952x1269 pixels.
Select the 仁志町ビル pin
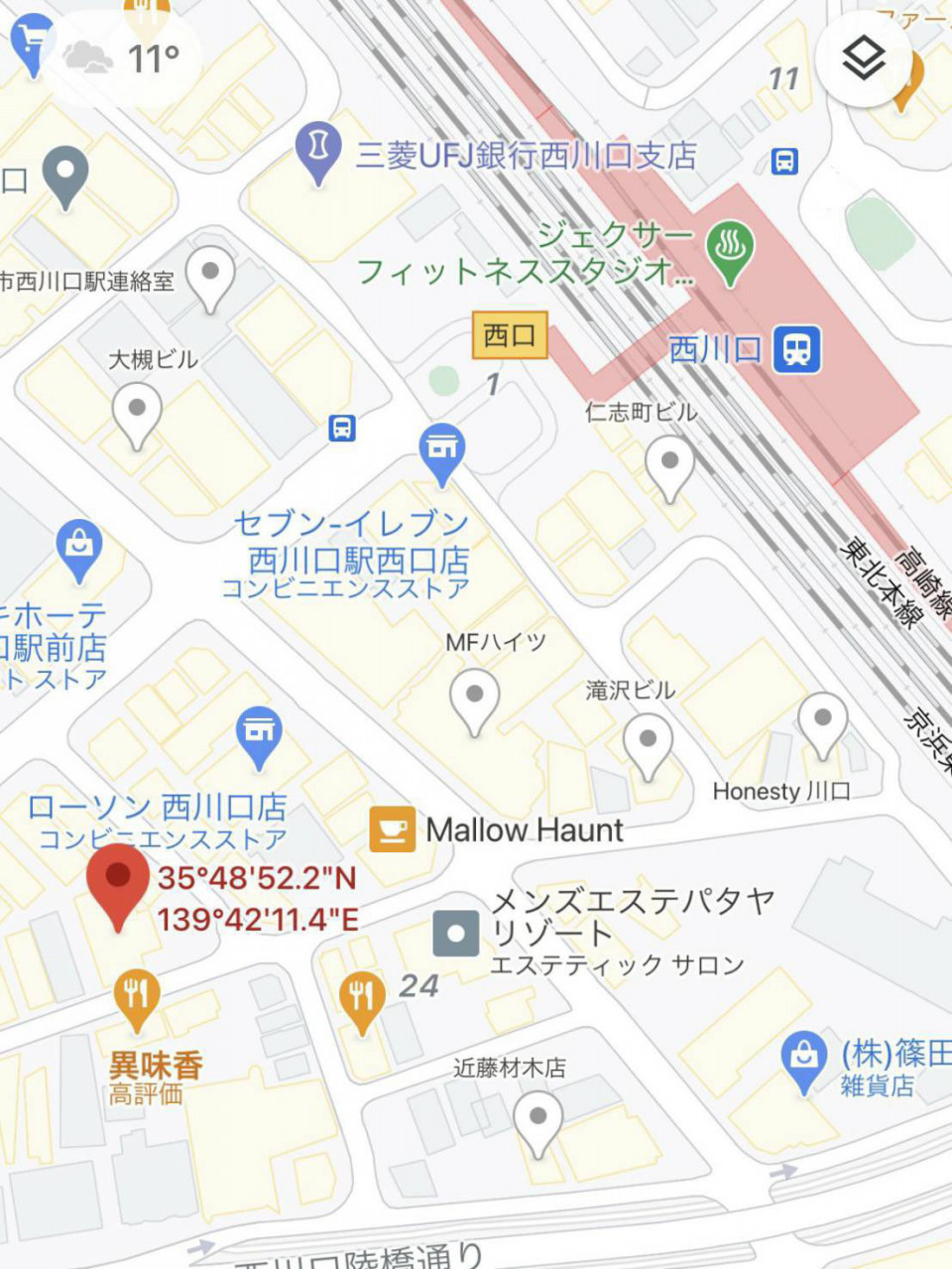point(669,464)
